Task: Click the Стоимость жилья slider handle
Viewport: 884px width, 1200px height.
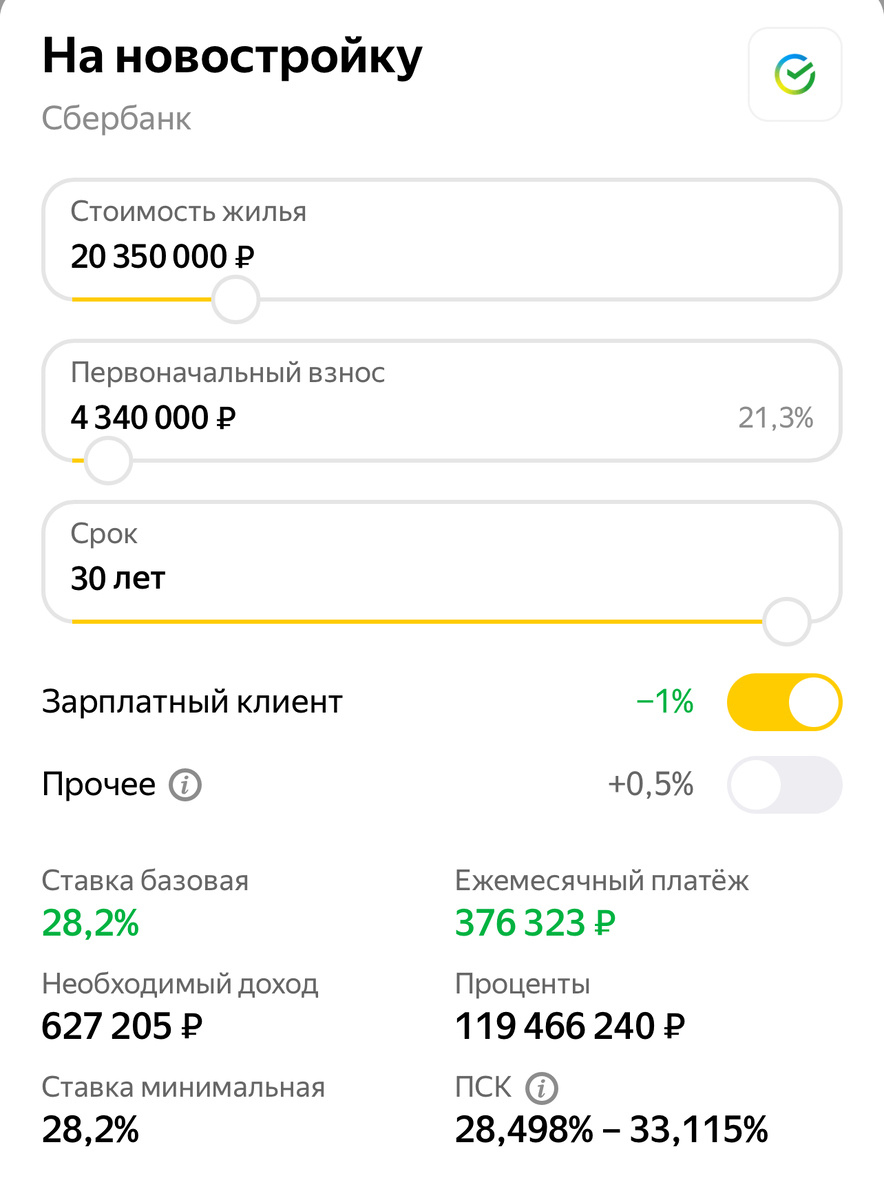Action: pos(234,299)
